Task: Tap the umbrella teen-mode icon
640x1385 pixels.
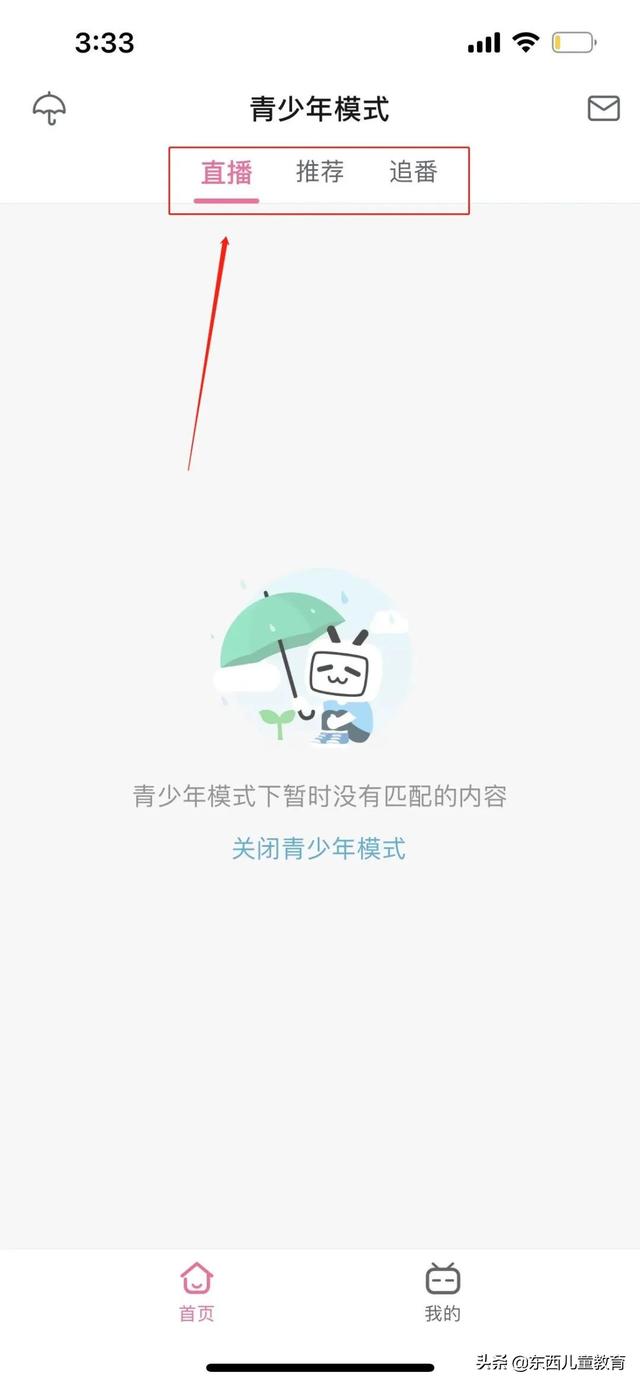Action: point(50,108)
